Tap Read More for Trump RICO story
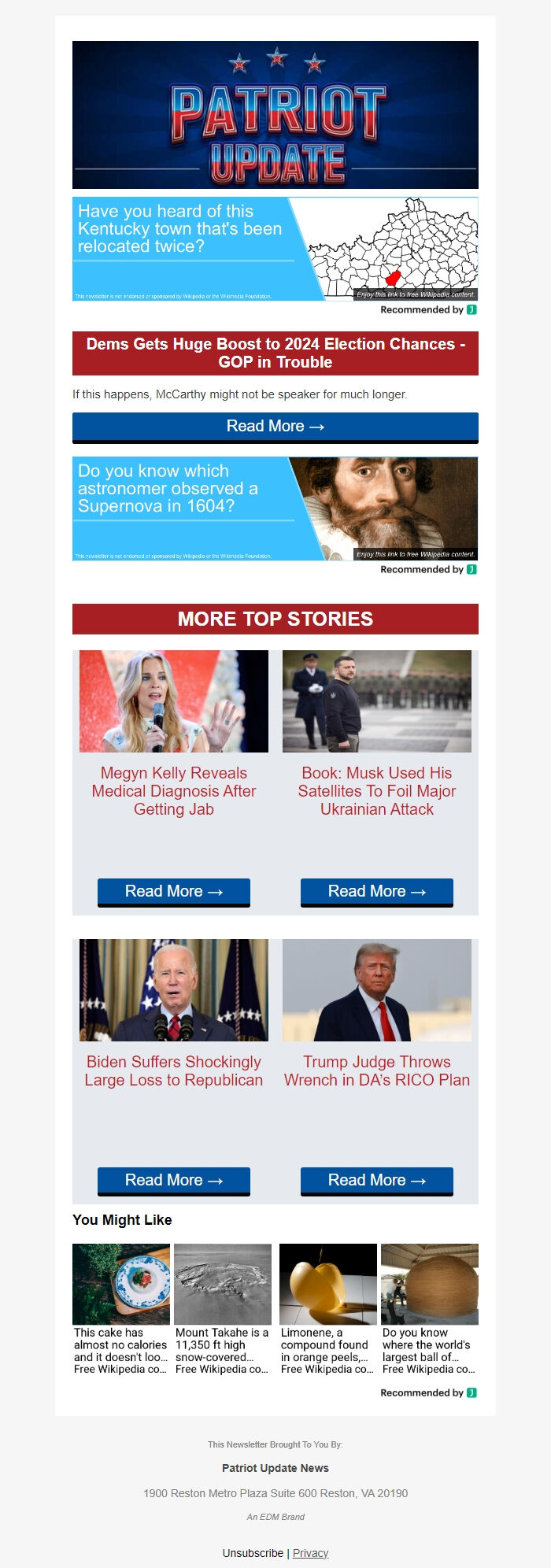The height and width of the screenshot is (1568, 551). tap(377, 1181)
